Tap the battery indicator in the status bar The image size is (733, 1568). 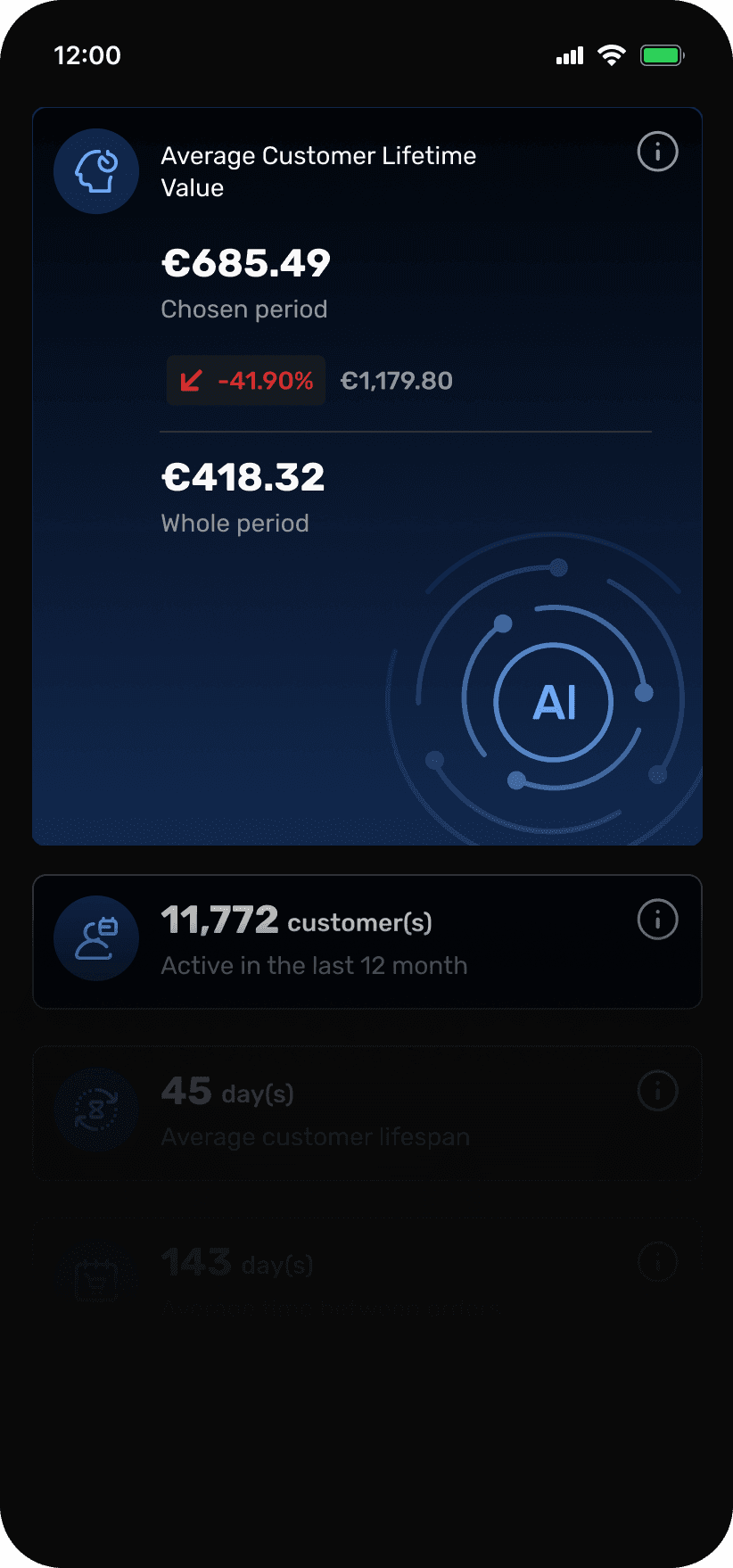pos(662,54)
